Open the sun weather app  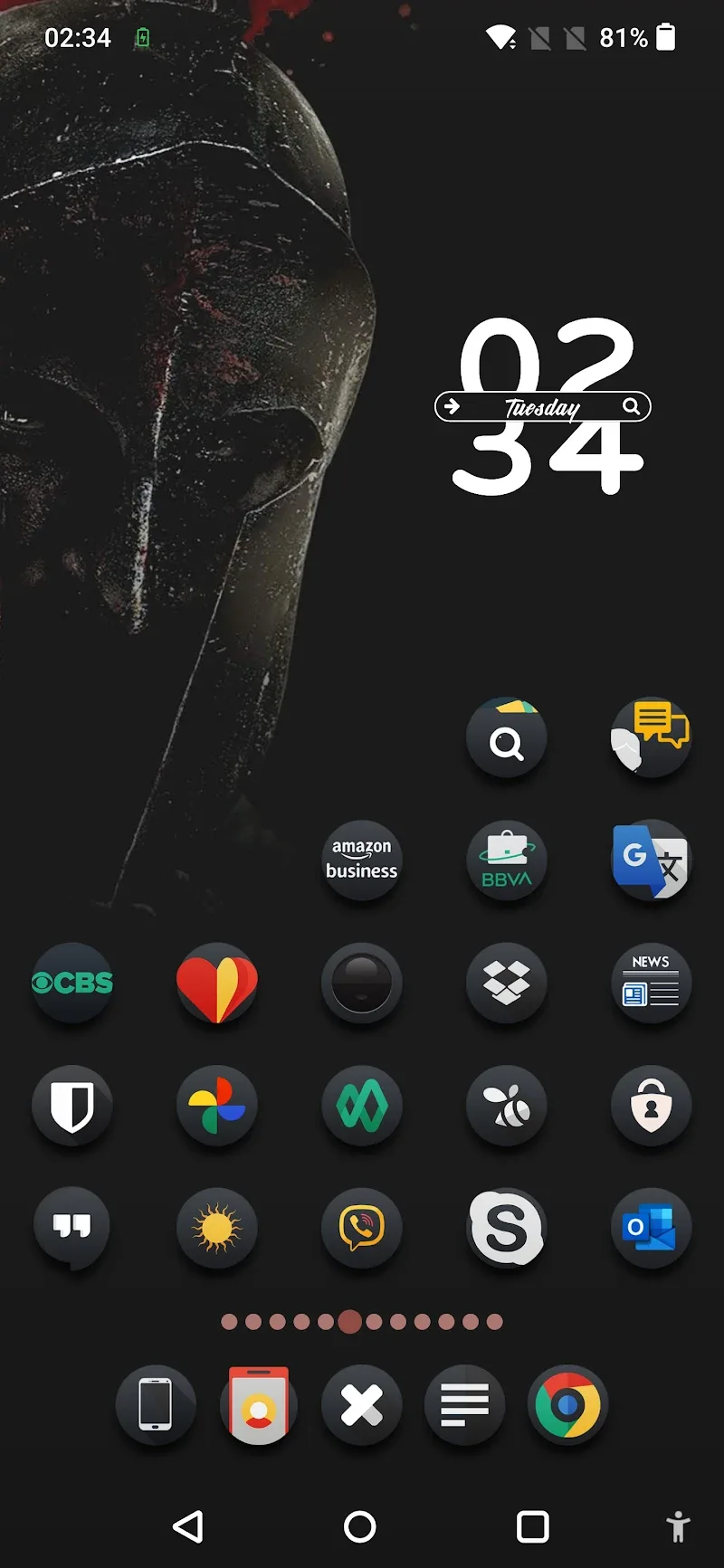click(x=217, y=1228)
